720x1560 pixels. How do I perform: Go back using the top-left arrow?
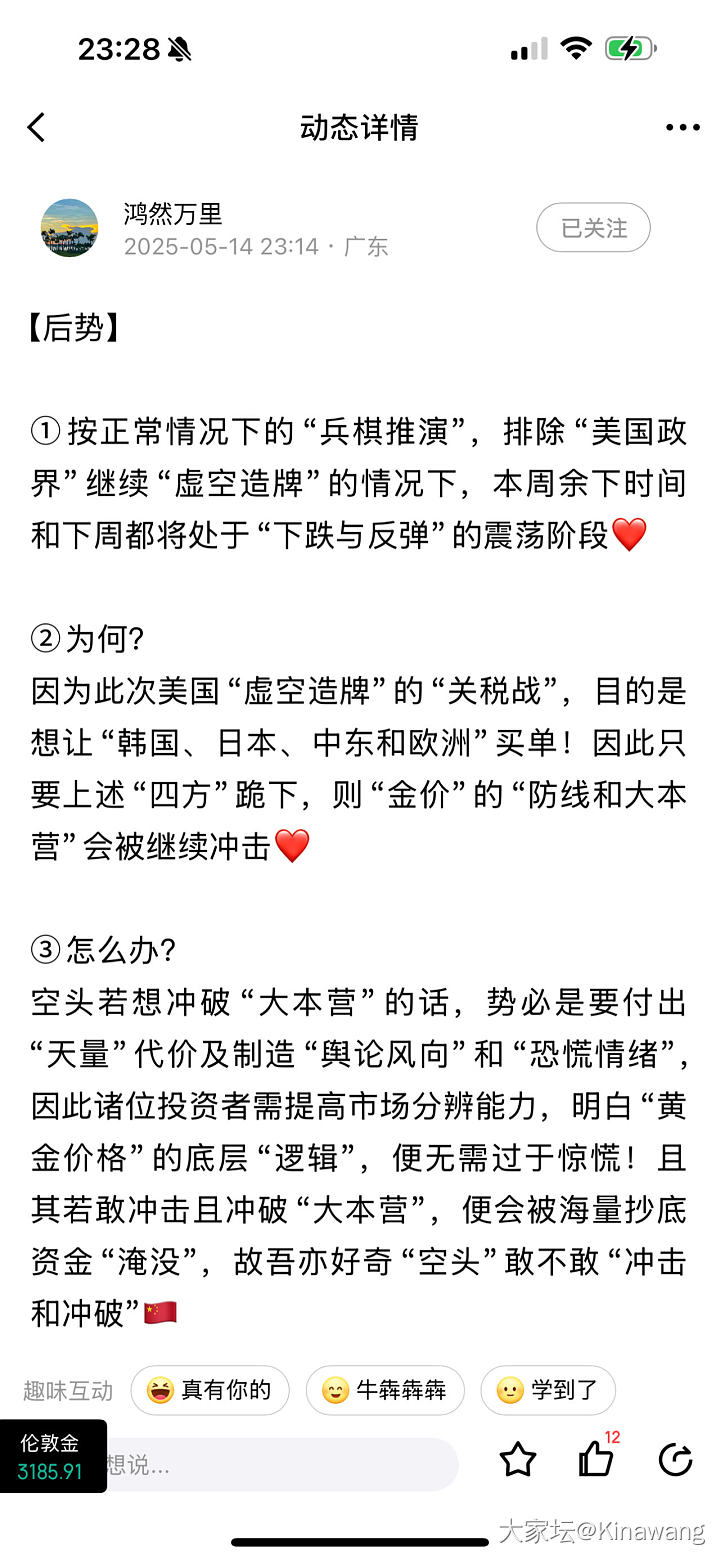point(36,127)
